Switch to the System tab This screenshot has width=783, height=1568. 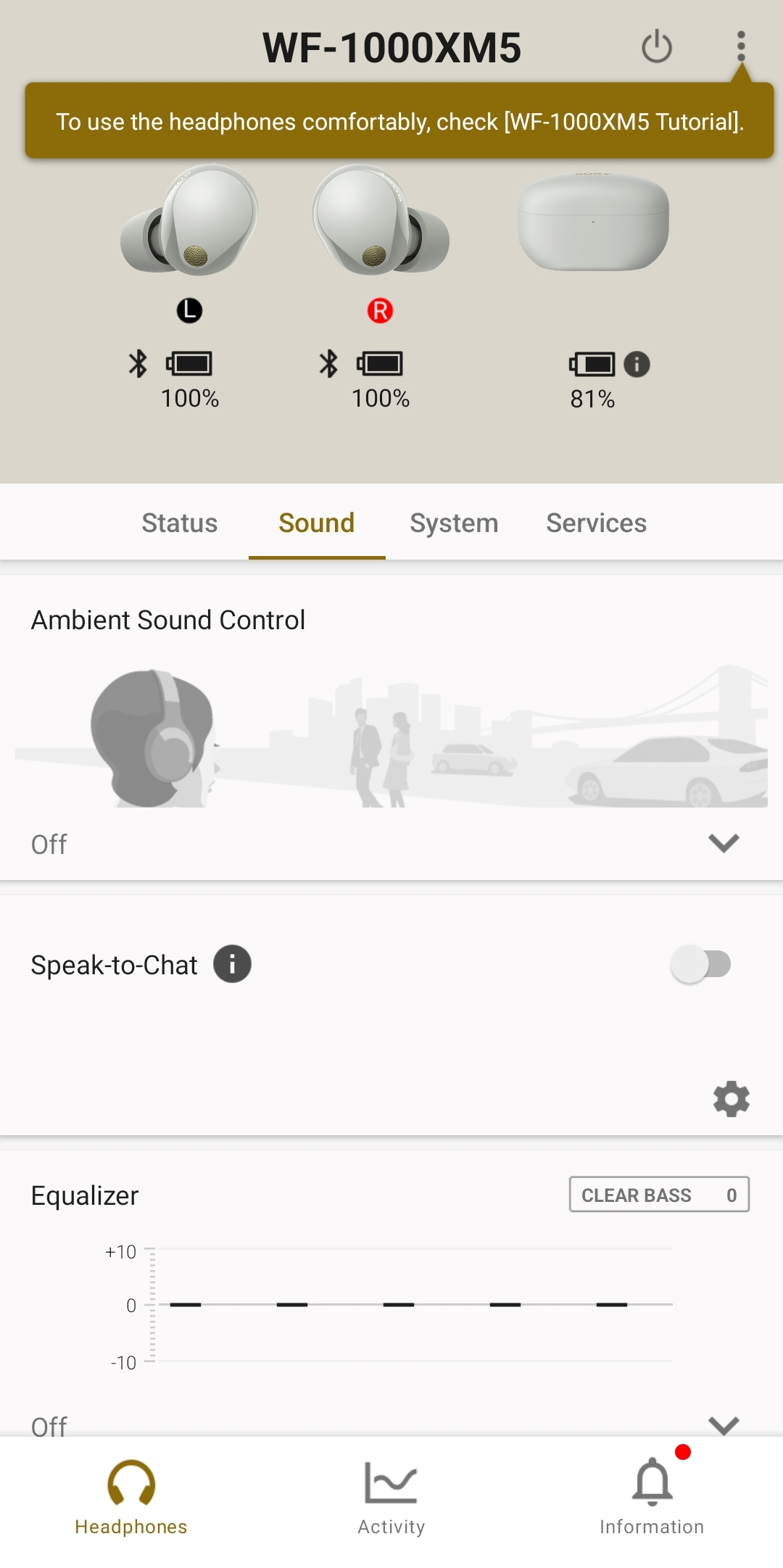tap(454, 523)
